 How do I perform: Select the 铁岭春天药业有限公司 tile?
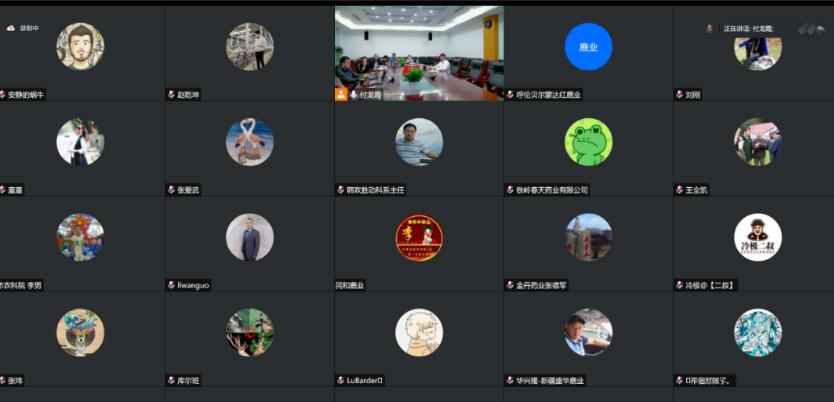tap(588, 142)
